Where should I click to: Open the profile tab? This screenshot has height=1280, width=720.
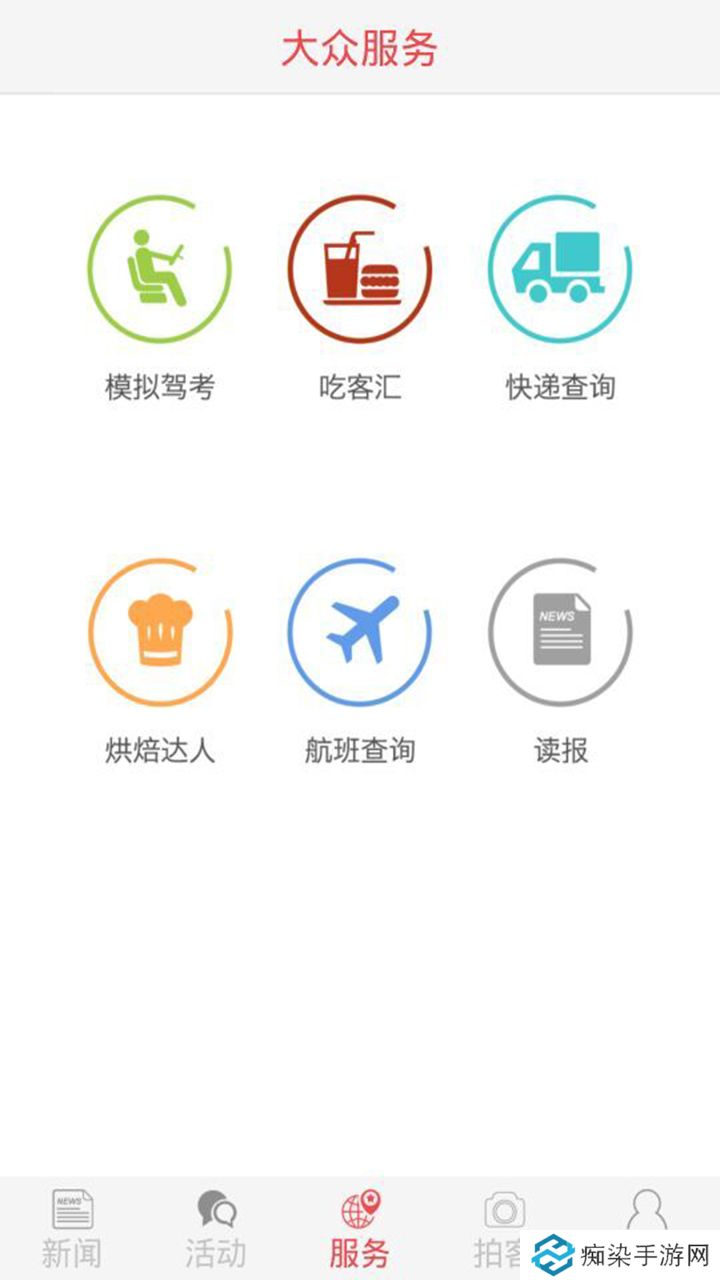point(647,1208)
